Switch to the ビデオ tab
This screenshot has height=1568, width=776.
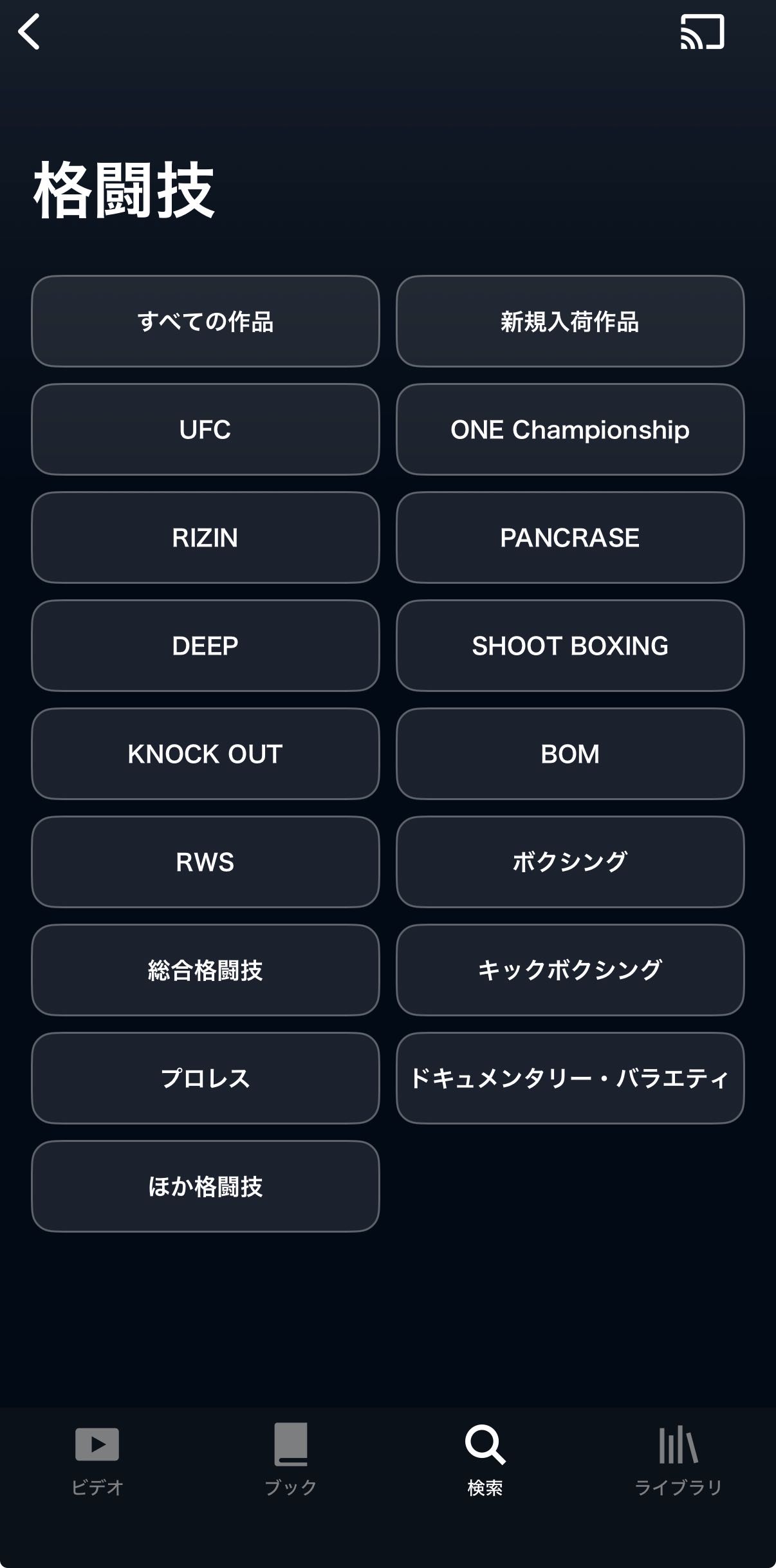[97, 1460]
